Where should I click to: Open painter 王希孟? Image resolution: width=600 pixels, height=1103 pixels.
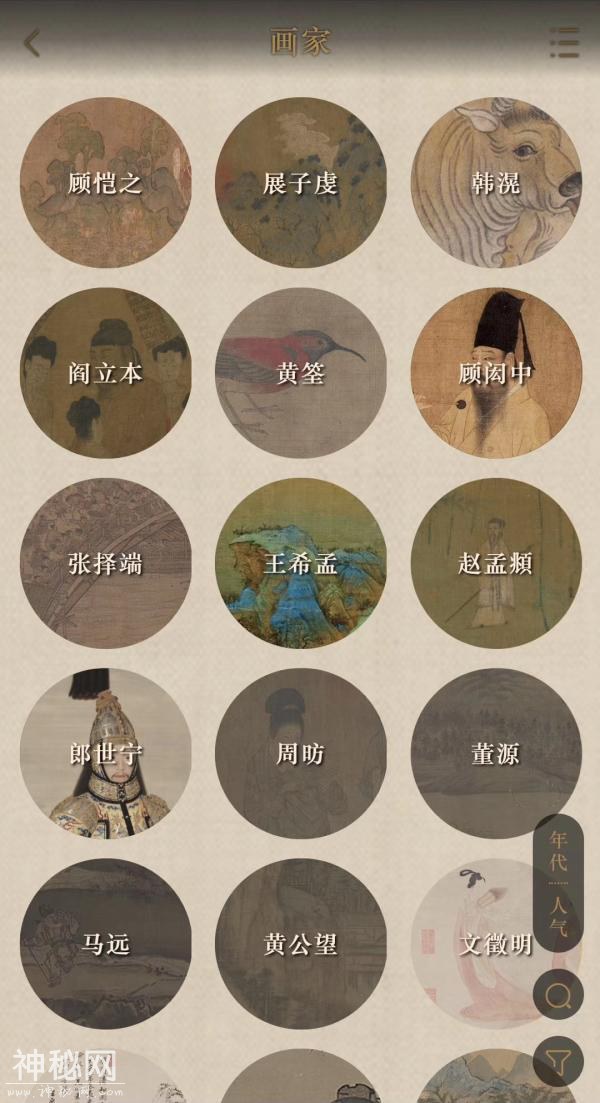click(x=300, y=563)
